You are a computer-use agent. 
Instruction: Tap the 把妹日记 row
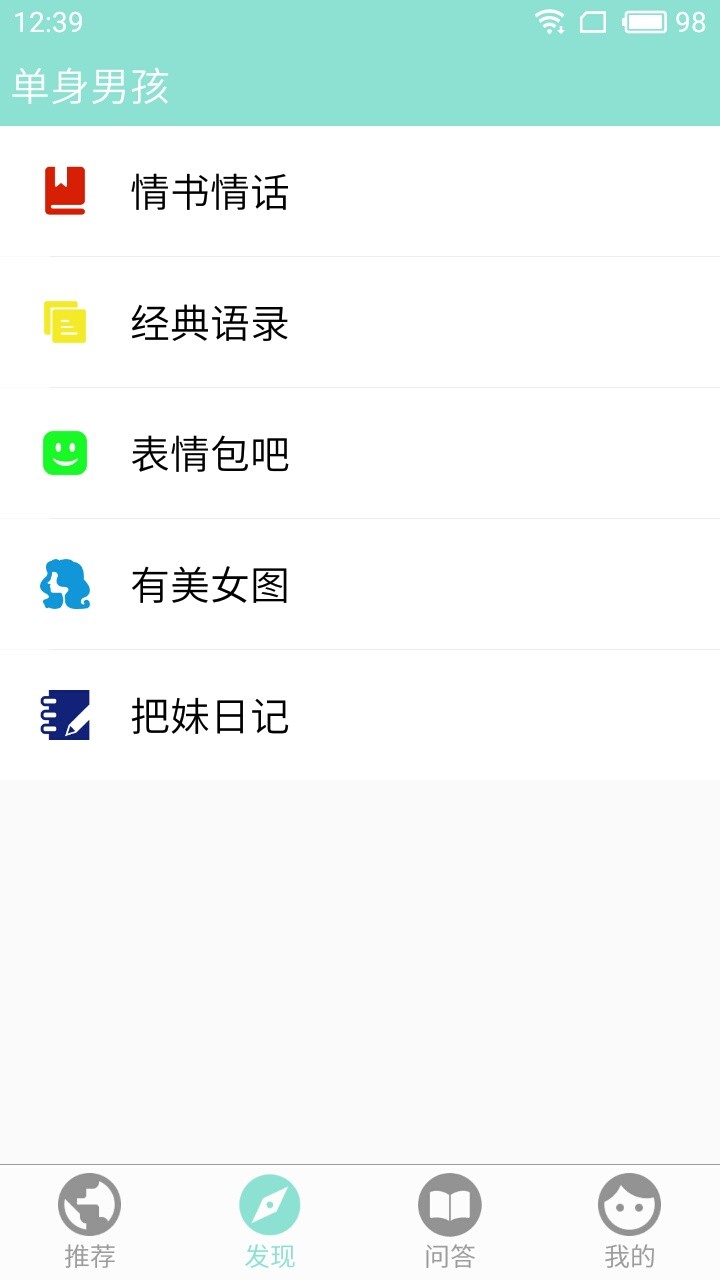point(210,716)
